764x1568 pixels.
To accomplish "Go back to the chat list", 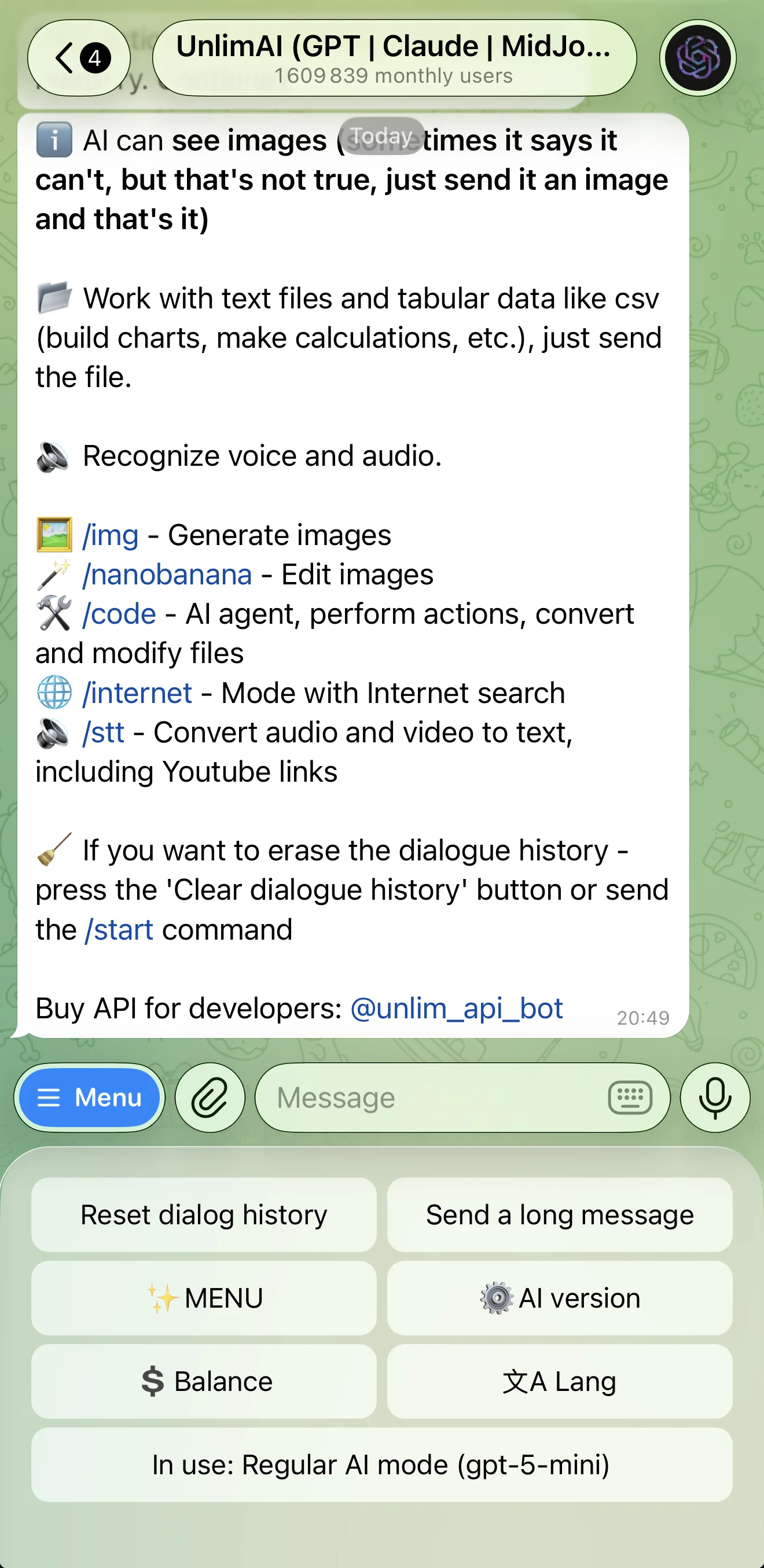I will (x=79, y=58).
